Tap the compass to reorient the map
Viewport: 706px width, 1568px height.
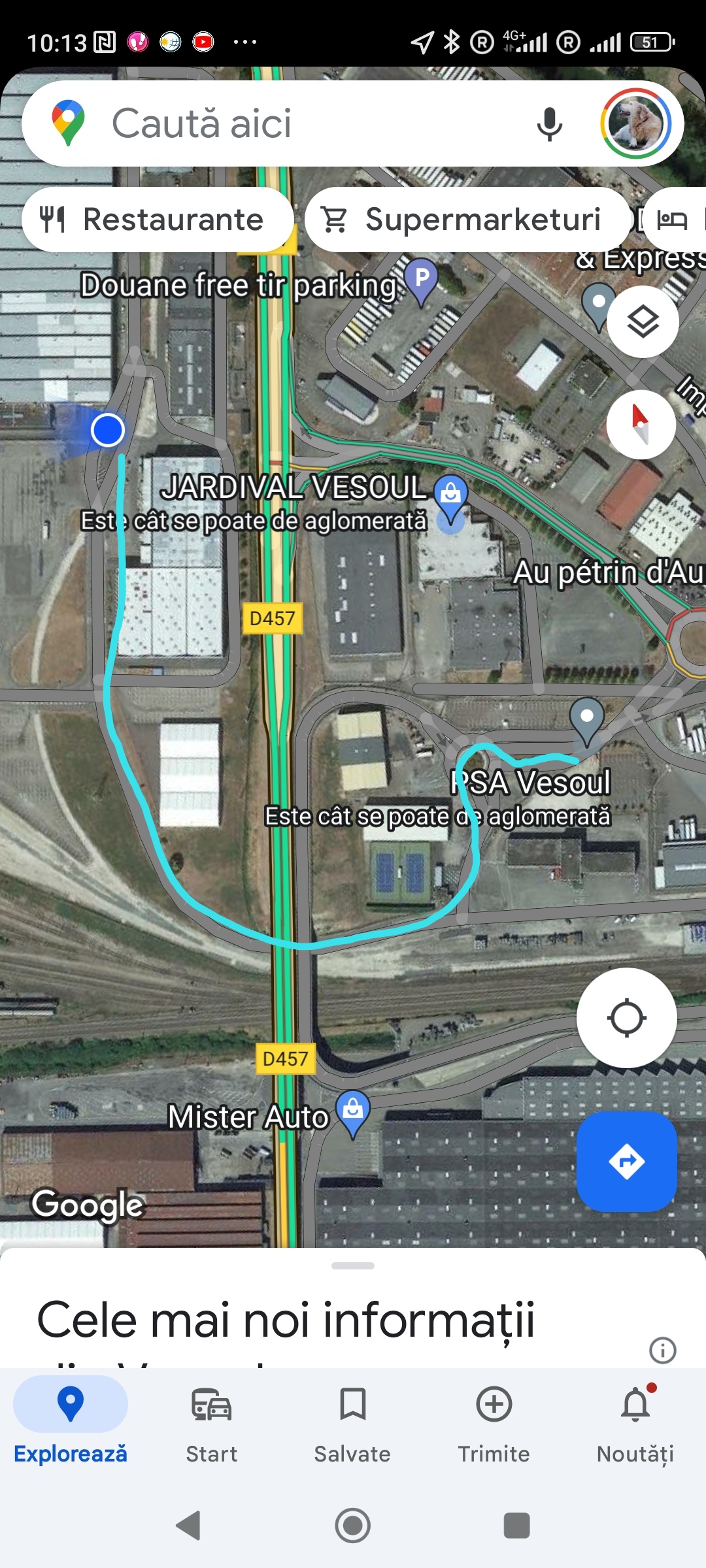pos(641,425)
